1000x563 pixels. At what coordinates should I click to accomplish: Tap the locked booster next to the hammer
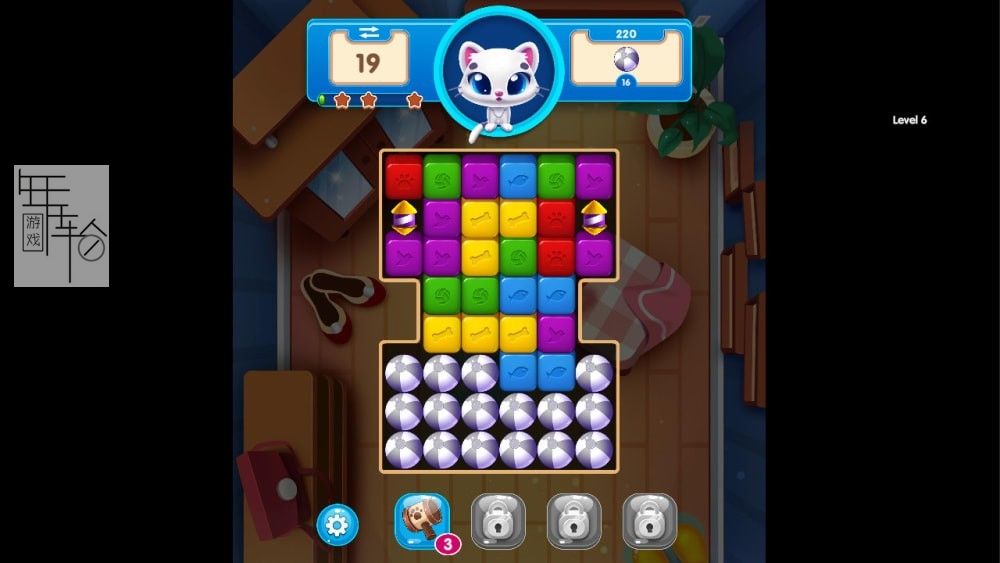pyautogui.click(x=497, y=520)
